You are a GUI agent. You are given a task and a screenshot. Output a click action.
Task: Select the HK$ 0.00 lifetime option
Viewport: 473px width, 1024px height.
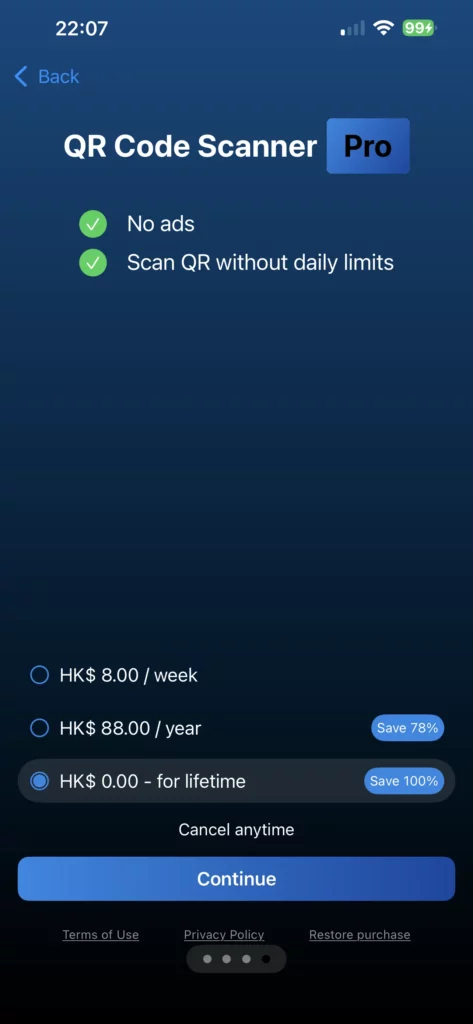pyautogui.click(x=236, y=780)
